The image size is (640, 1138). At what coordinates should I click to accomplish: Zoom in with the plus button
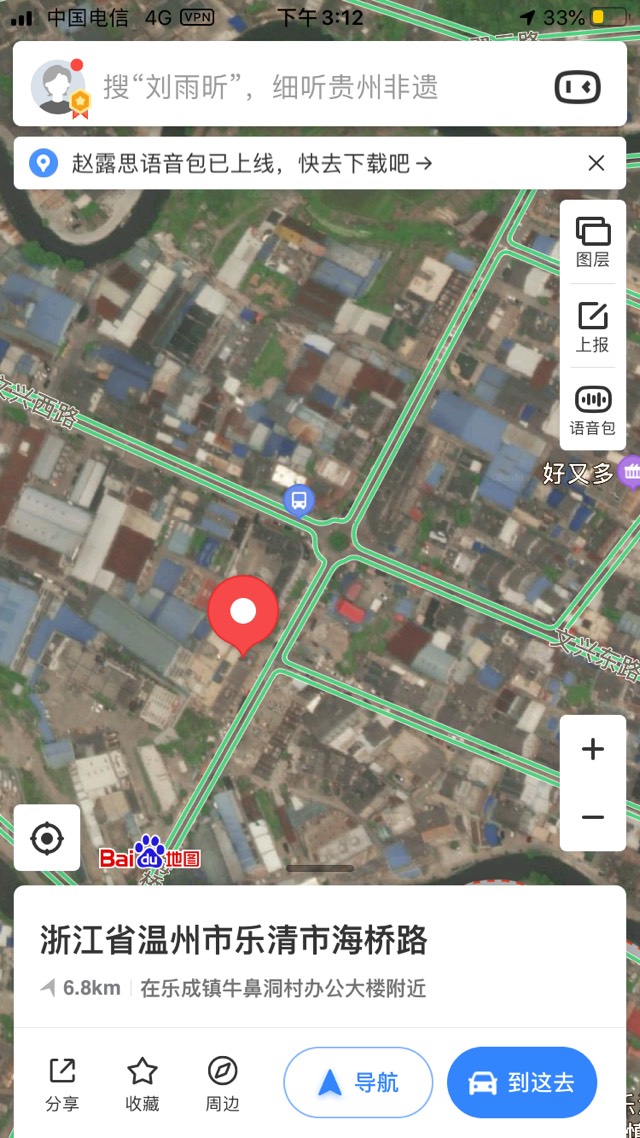tap(593, 749)
